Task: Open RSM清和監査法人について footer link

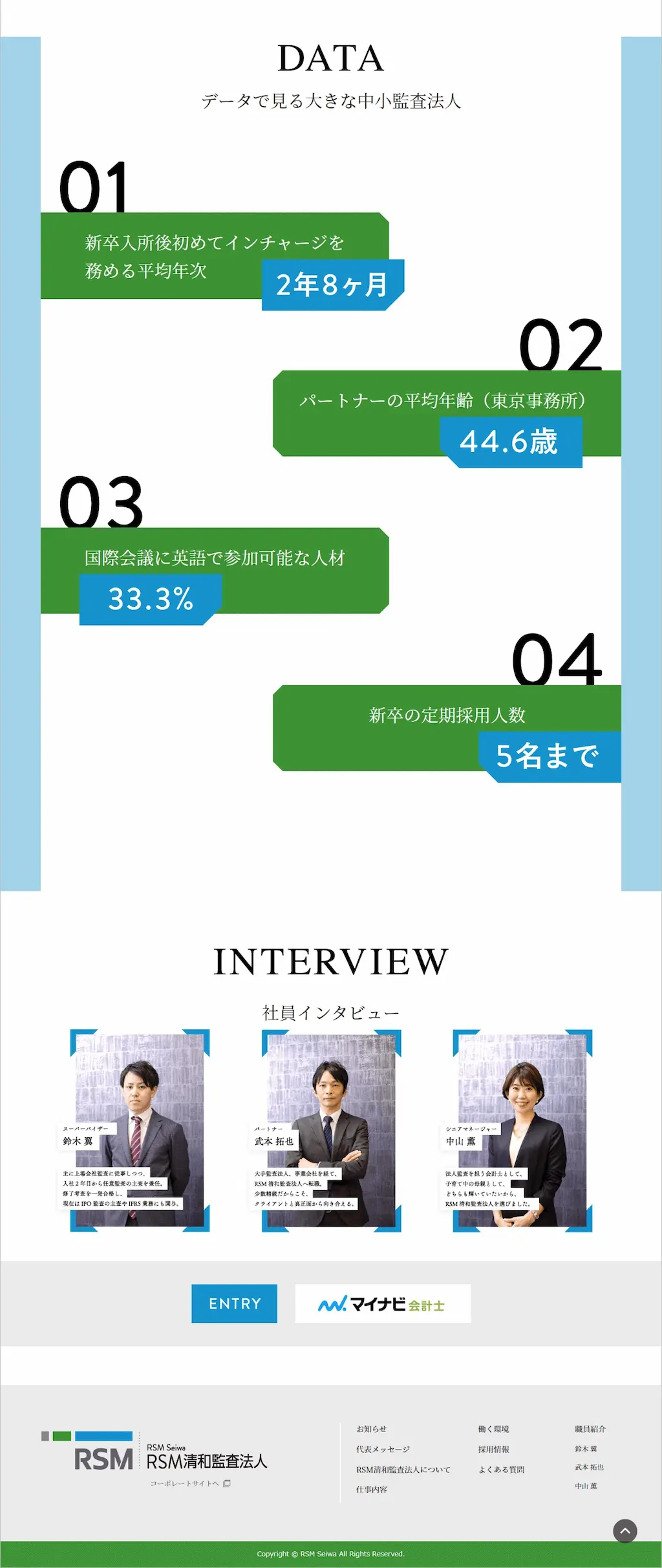Action: 403,1470
